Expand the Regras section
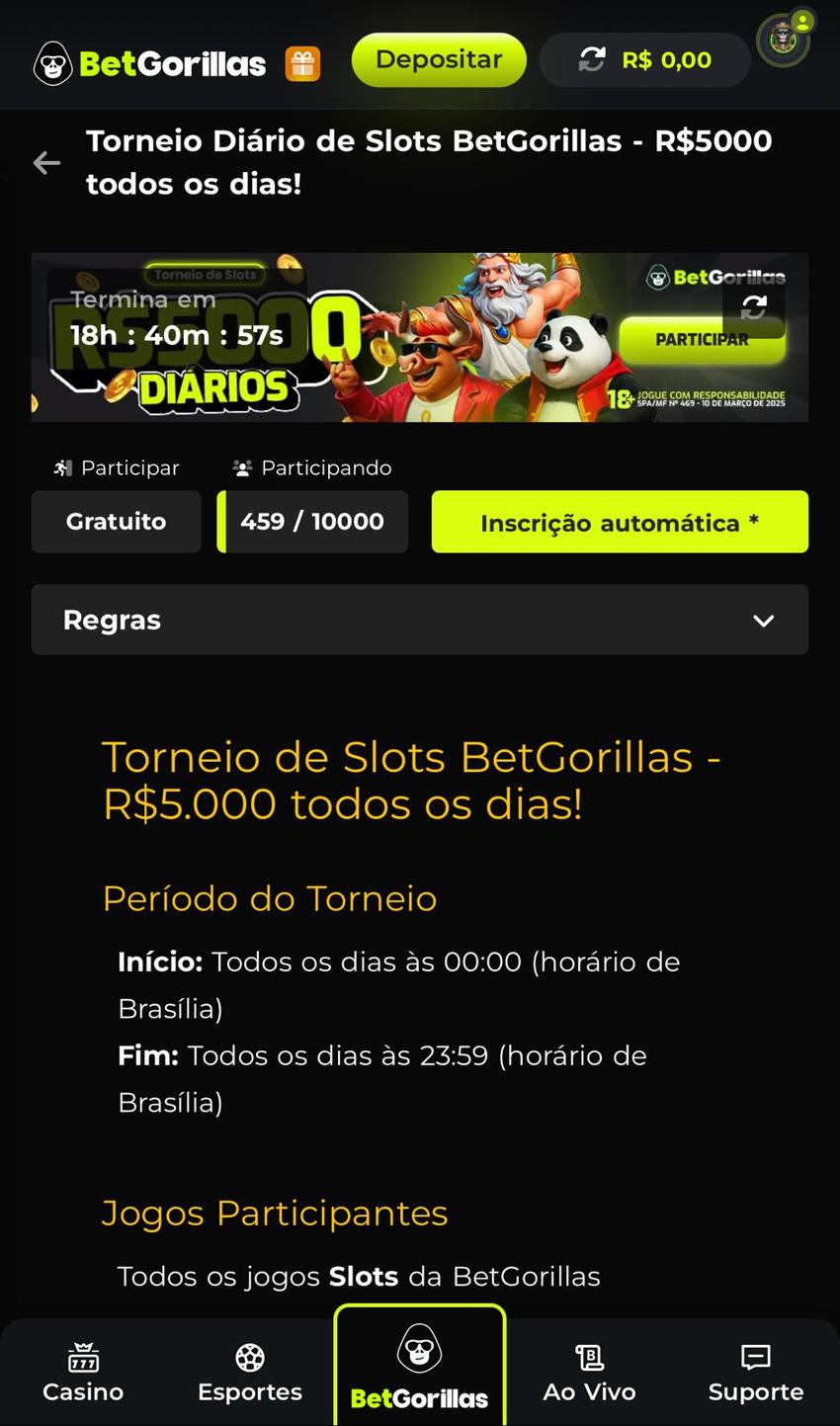Viewport: 840px width, 1426px height. tap(419, 620)
